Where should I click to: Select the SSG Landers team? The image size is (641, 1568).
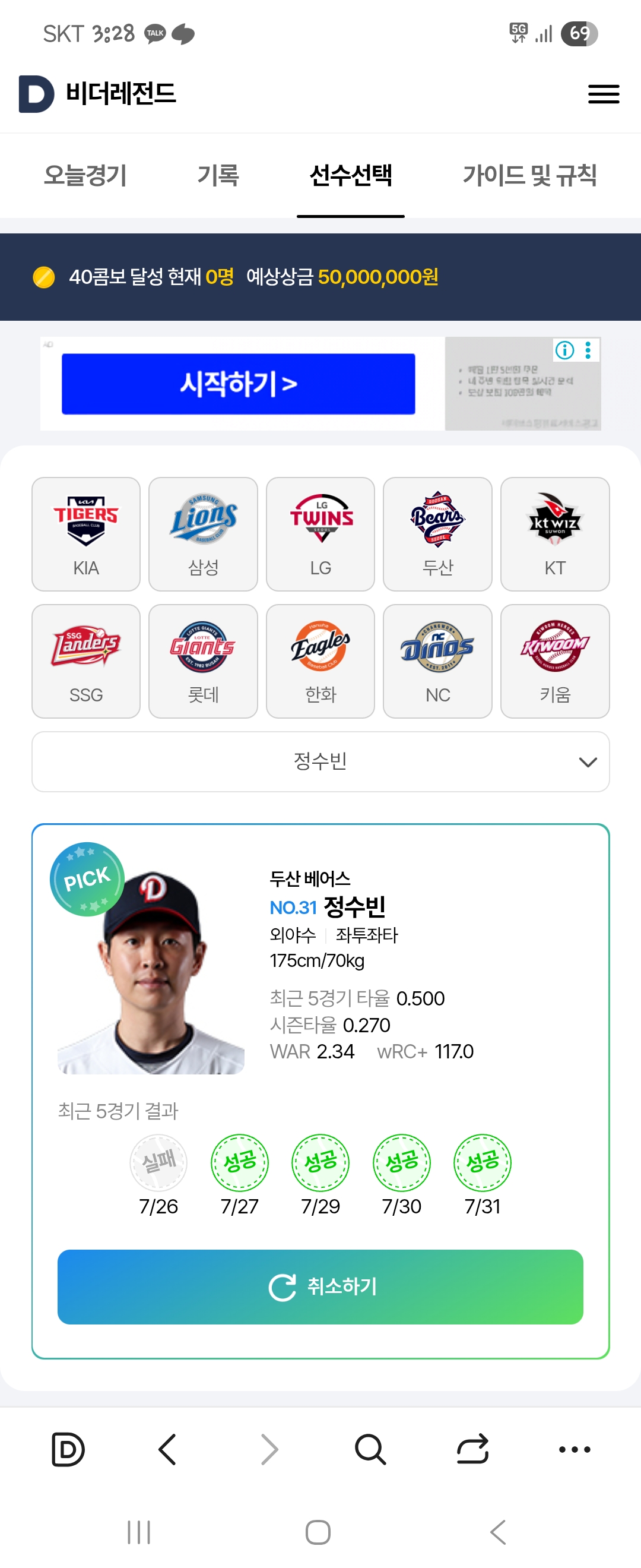click(x=85, y=661)
